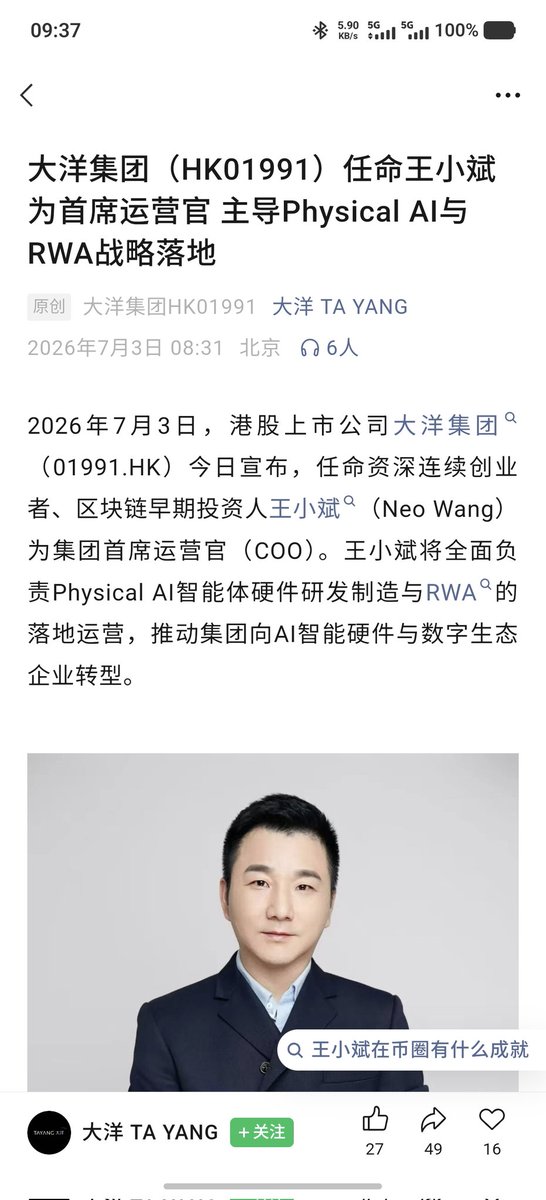
Task: Go back using the top-left arrow
Action: click(27, 95)
